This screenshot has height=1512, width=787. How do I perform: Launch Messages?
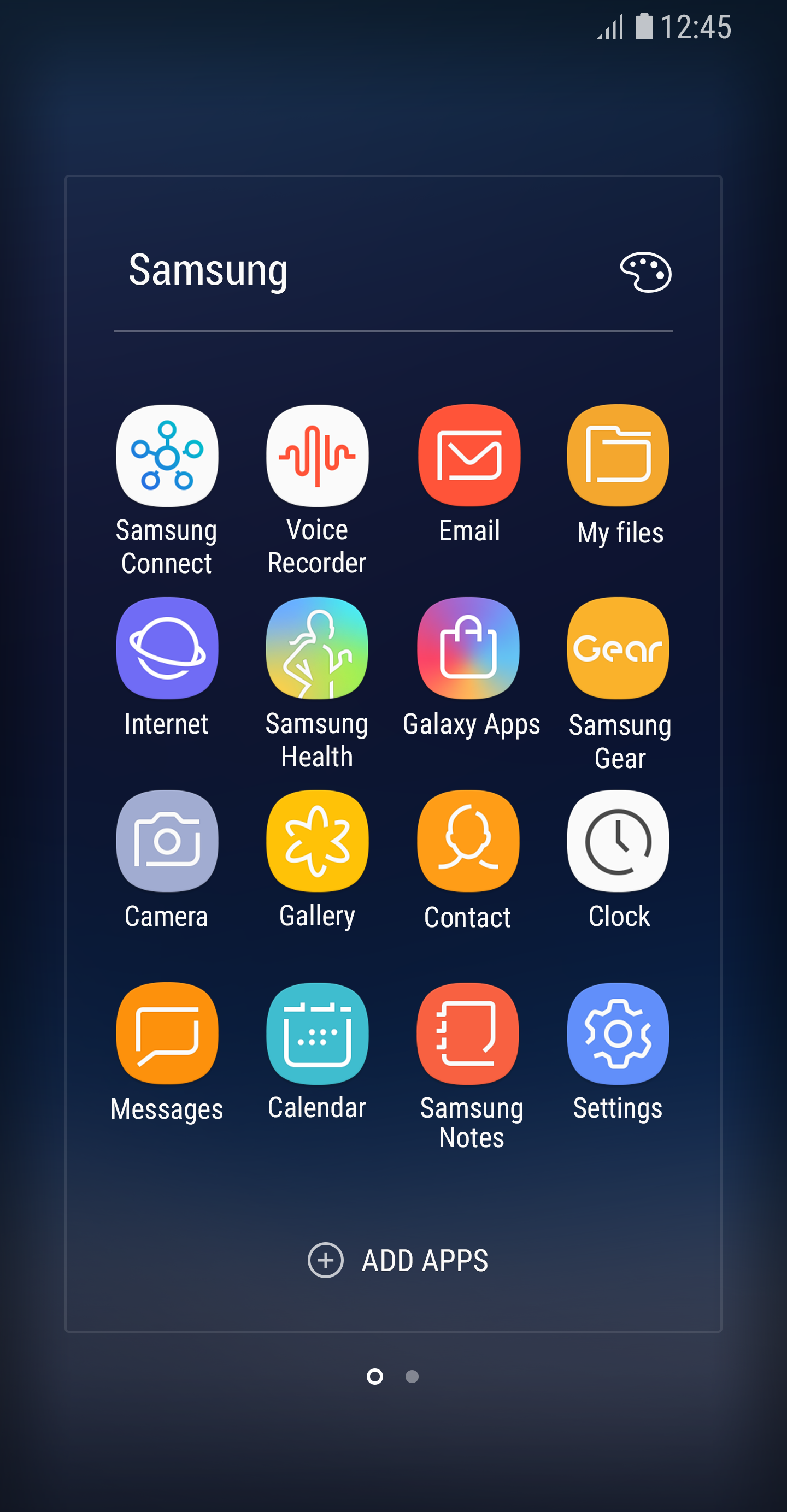pyautogui.click(x=167, y=1033)
